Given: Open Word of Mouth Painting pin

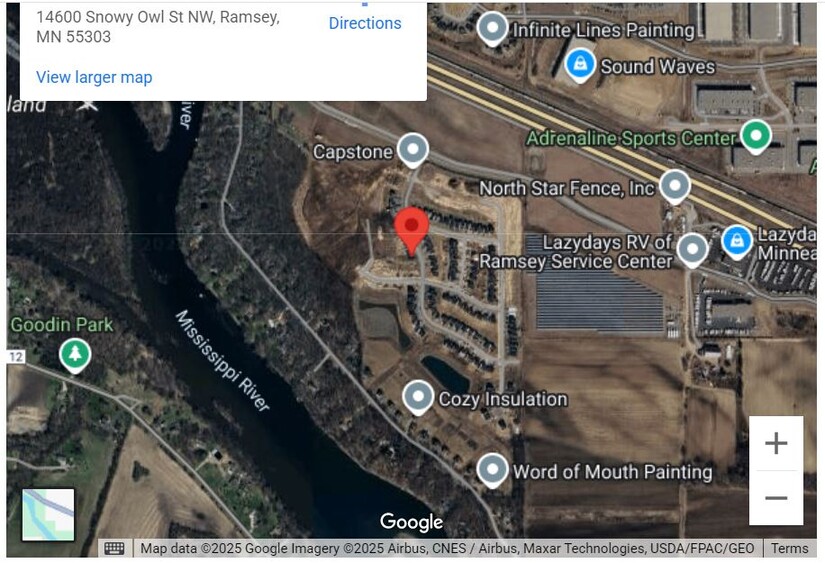Looking at the screenshot, I should tap(491, 469).
